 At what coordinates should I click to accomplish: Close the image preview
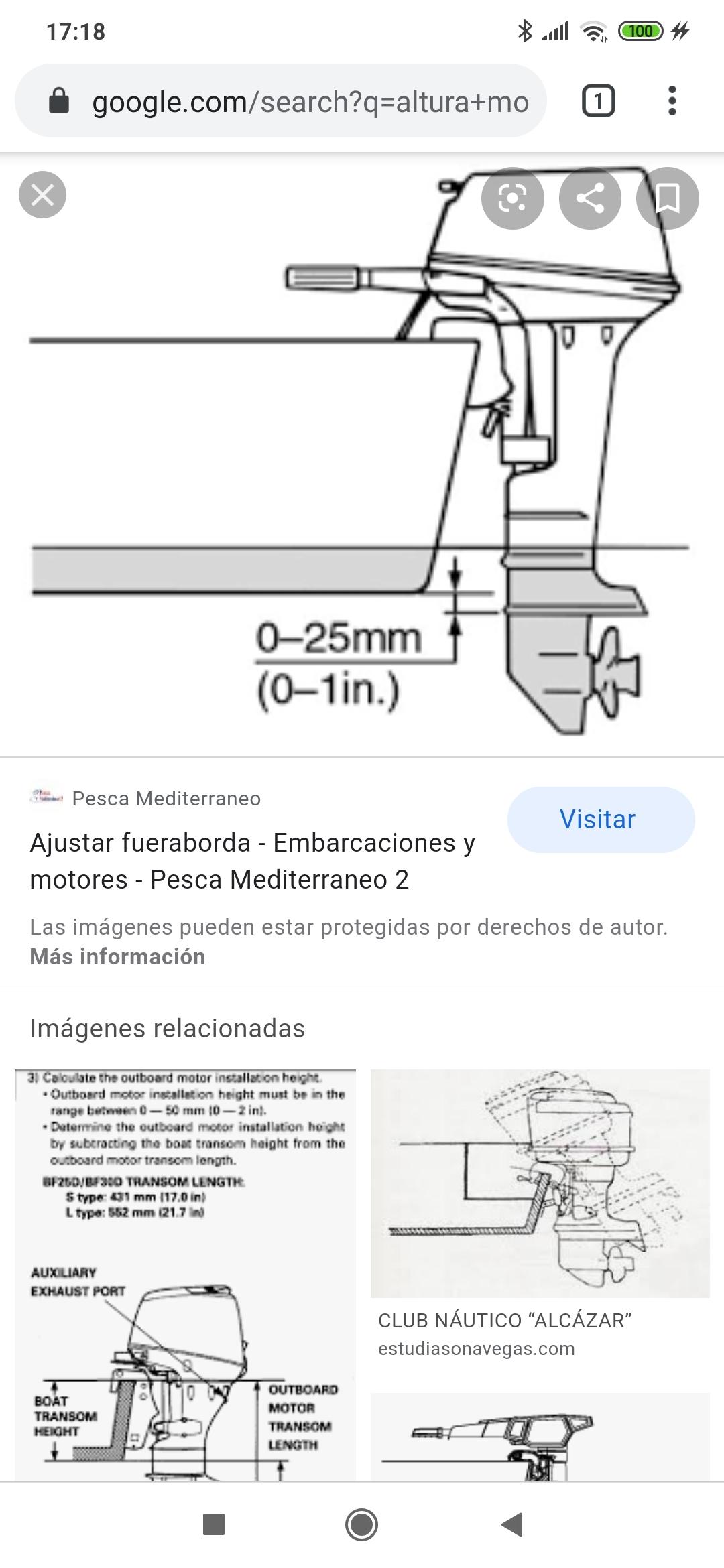coord(42,195)
